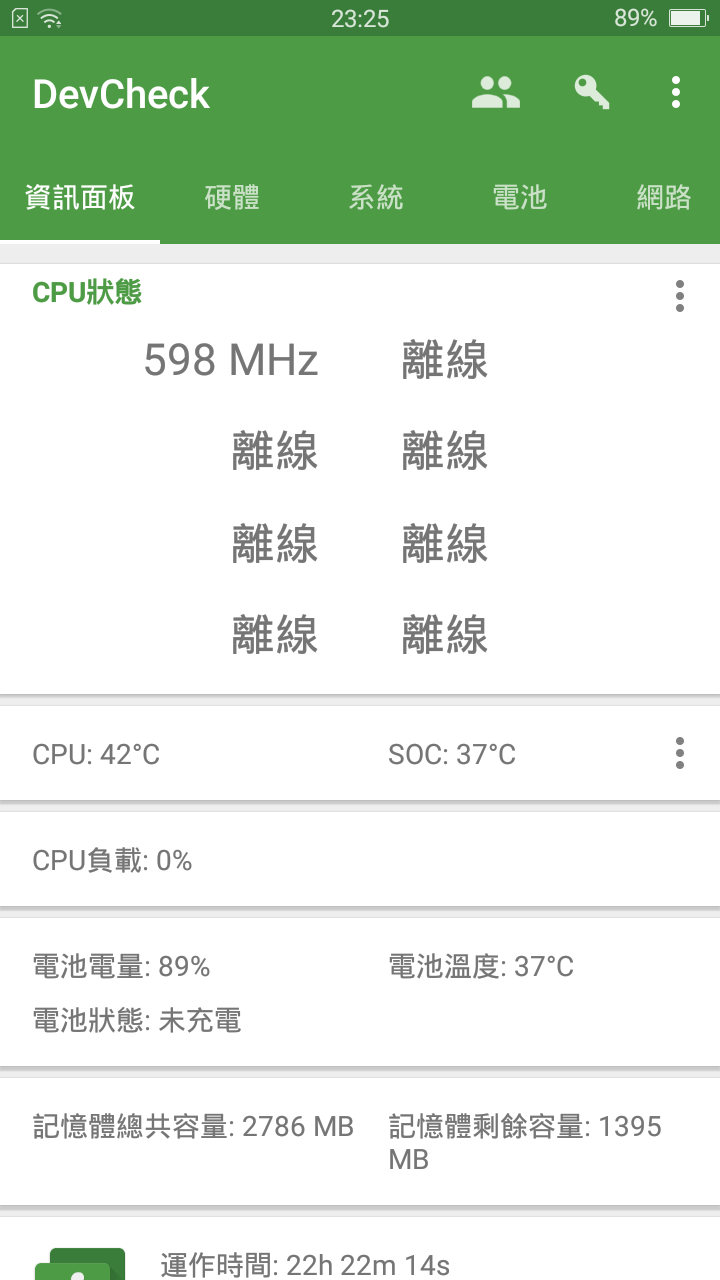The width and height of the screenshot is (720, 1280).
Task: Select the 資訊面板 tab
Action: [x=80, y=197]
